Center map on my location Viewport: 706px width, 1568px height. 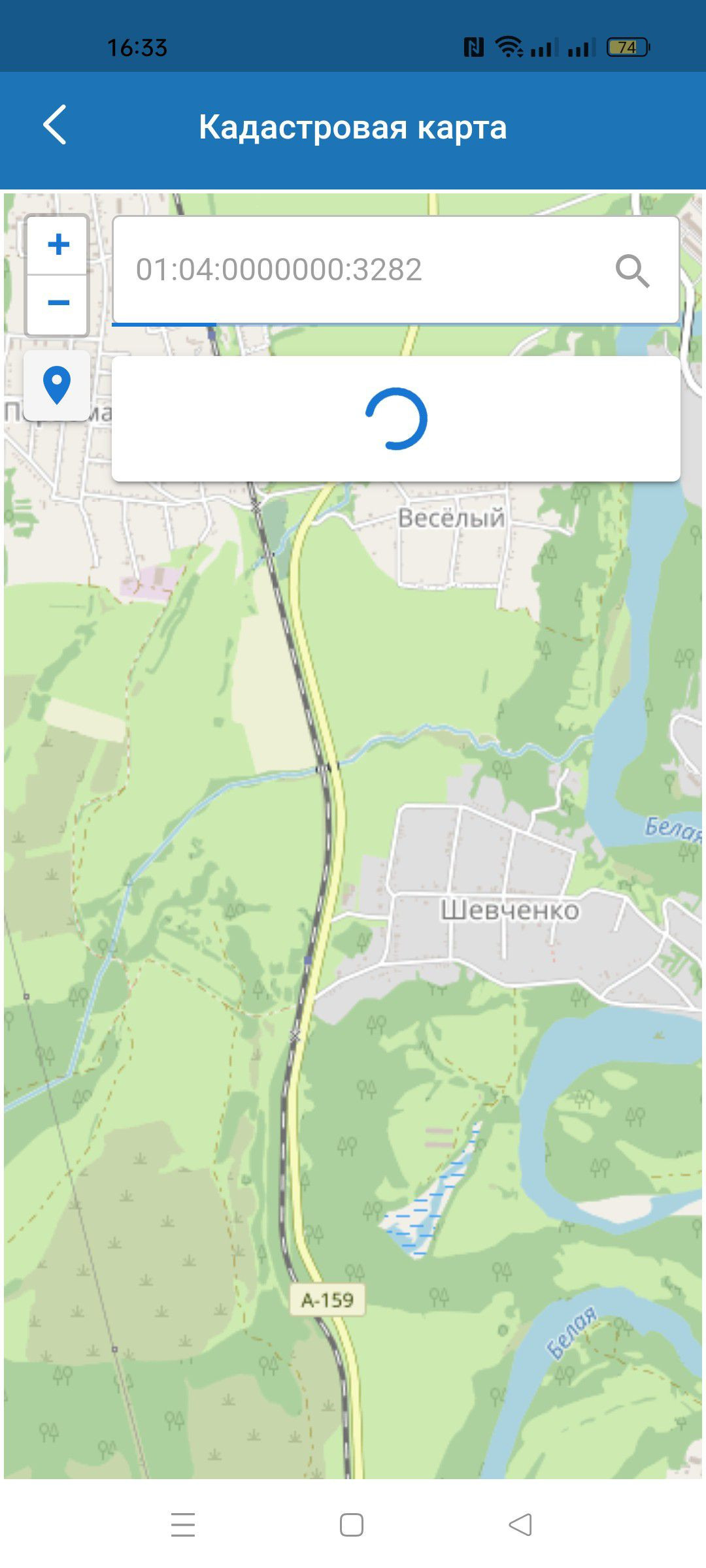57,385
